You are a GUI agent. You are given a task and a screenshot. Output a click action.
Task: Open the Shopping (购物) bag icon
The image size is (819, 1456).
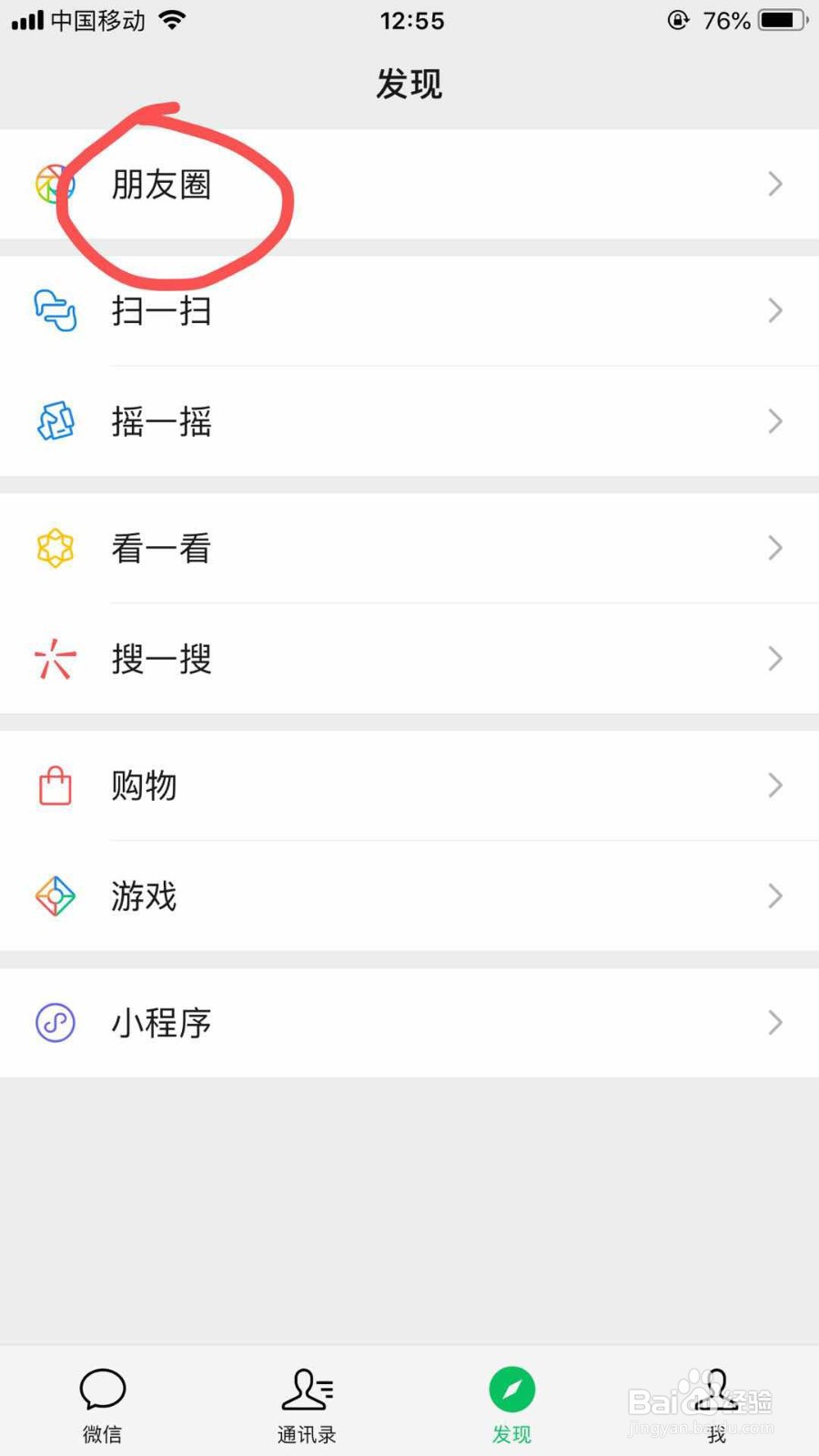pyautogui.click(x=53, y=785)
